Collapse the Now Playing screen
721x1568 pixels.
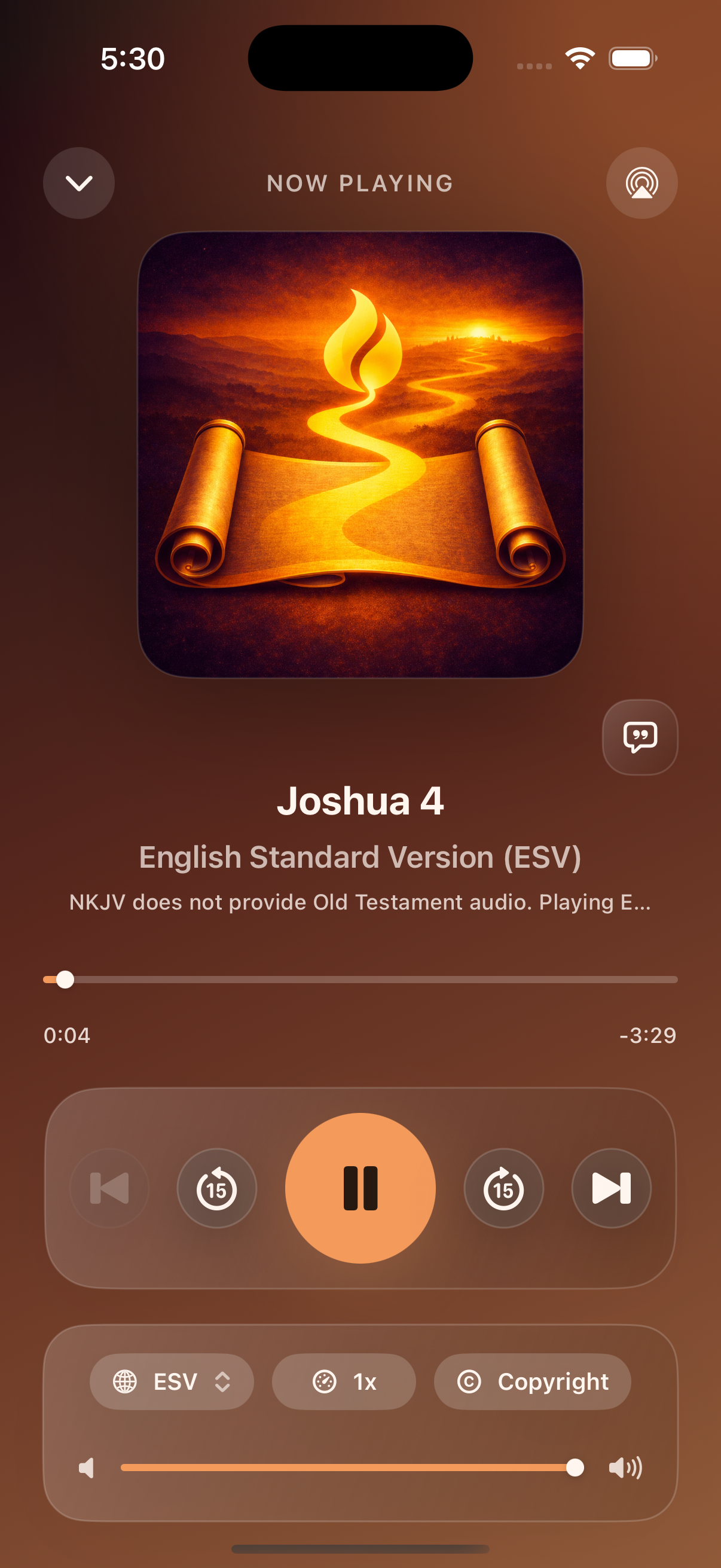[x=78, y=183]
